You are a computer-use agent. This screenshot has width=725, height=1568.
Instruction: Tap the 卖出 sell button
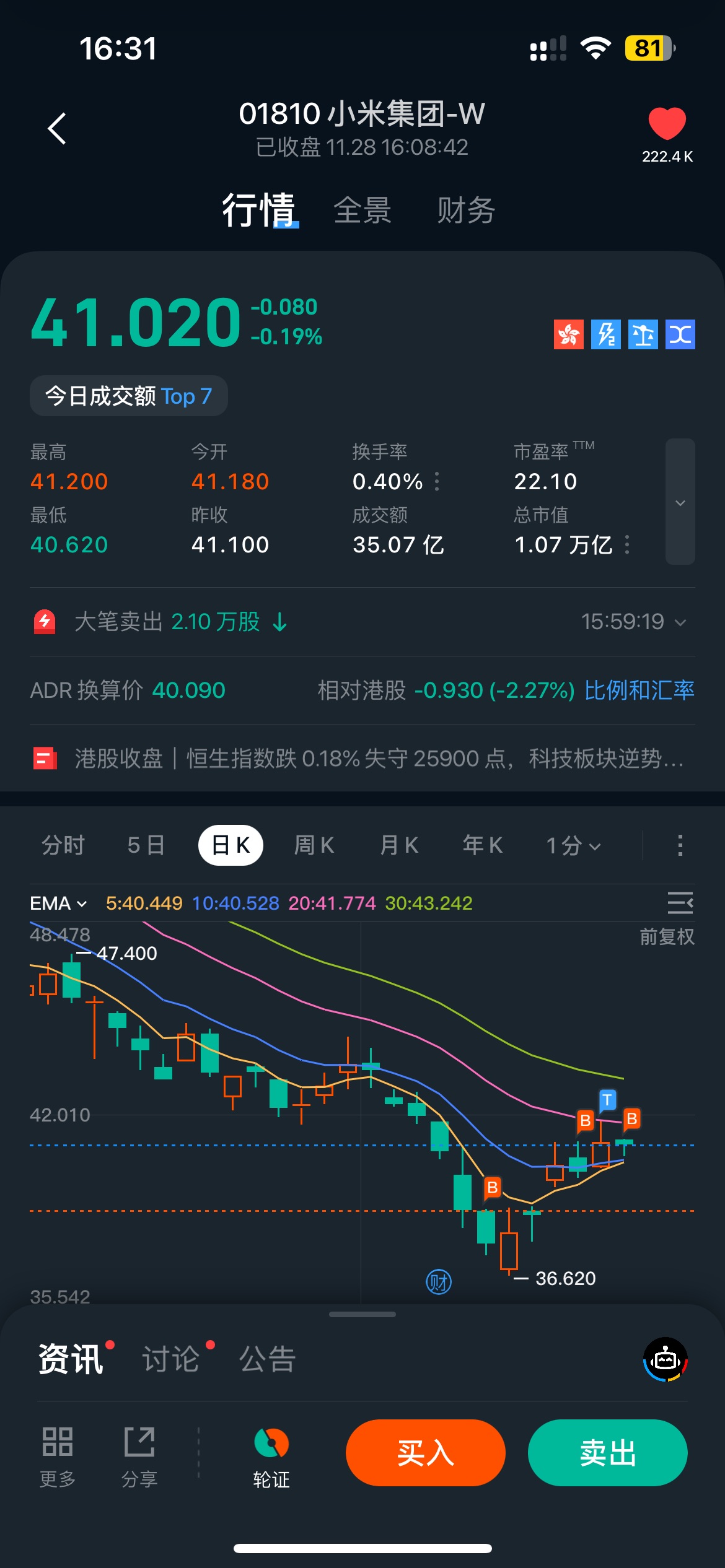[607, 1453]
